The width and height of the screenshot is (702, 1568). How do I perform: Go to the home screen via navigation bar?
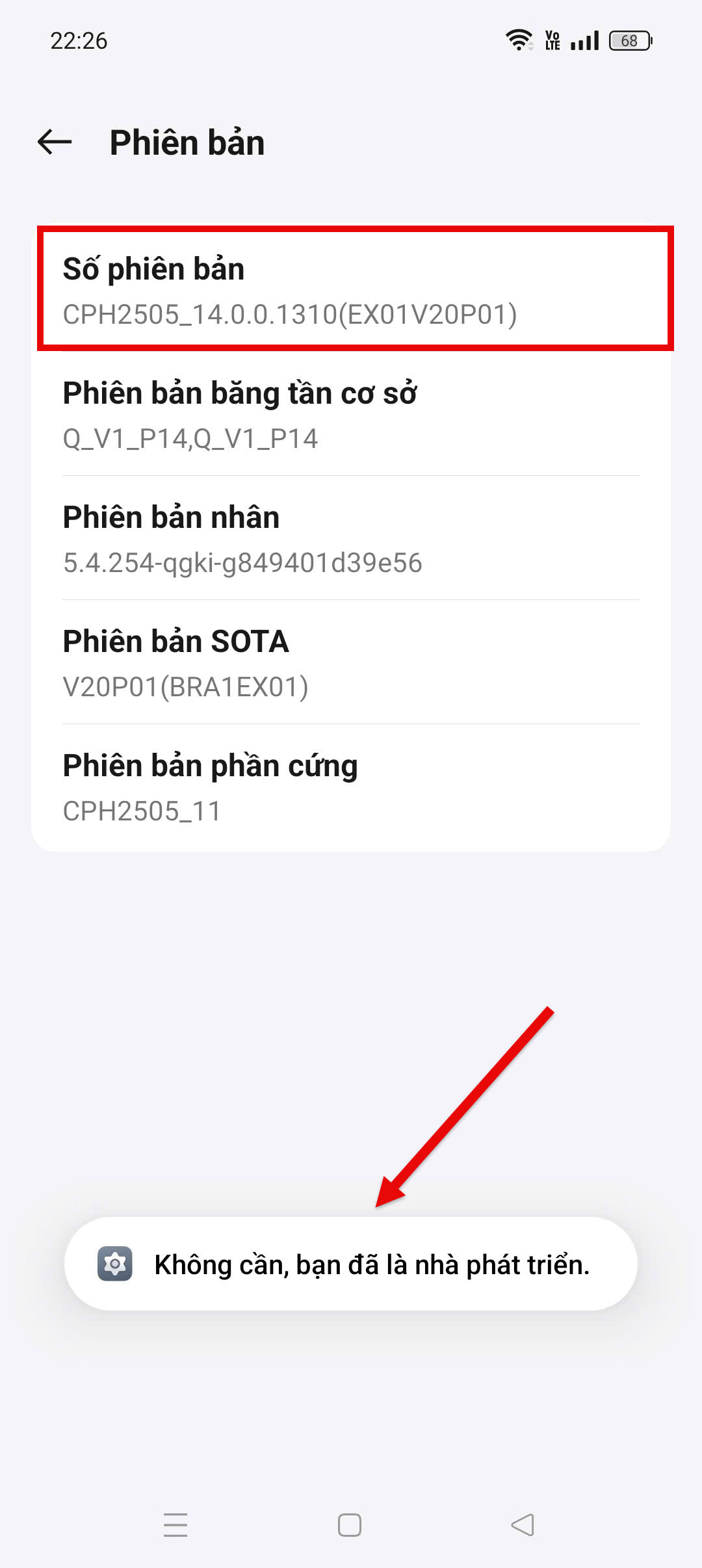point(350,1524)
